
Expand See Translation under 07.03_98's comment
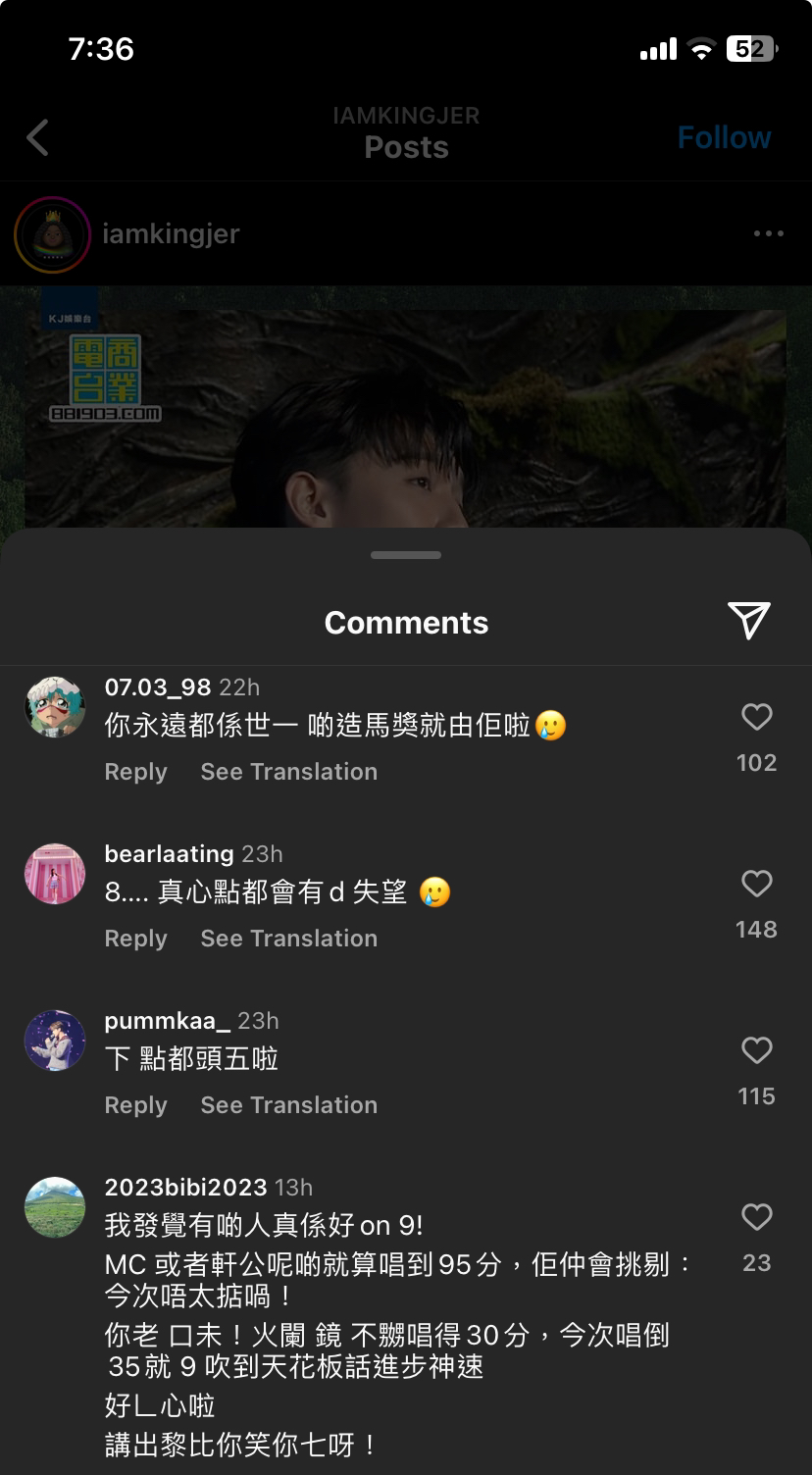[288, 772]
